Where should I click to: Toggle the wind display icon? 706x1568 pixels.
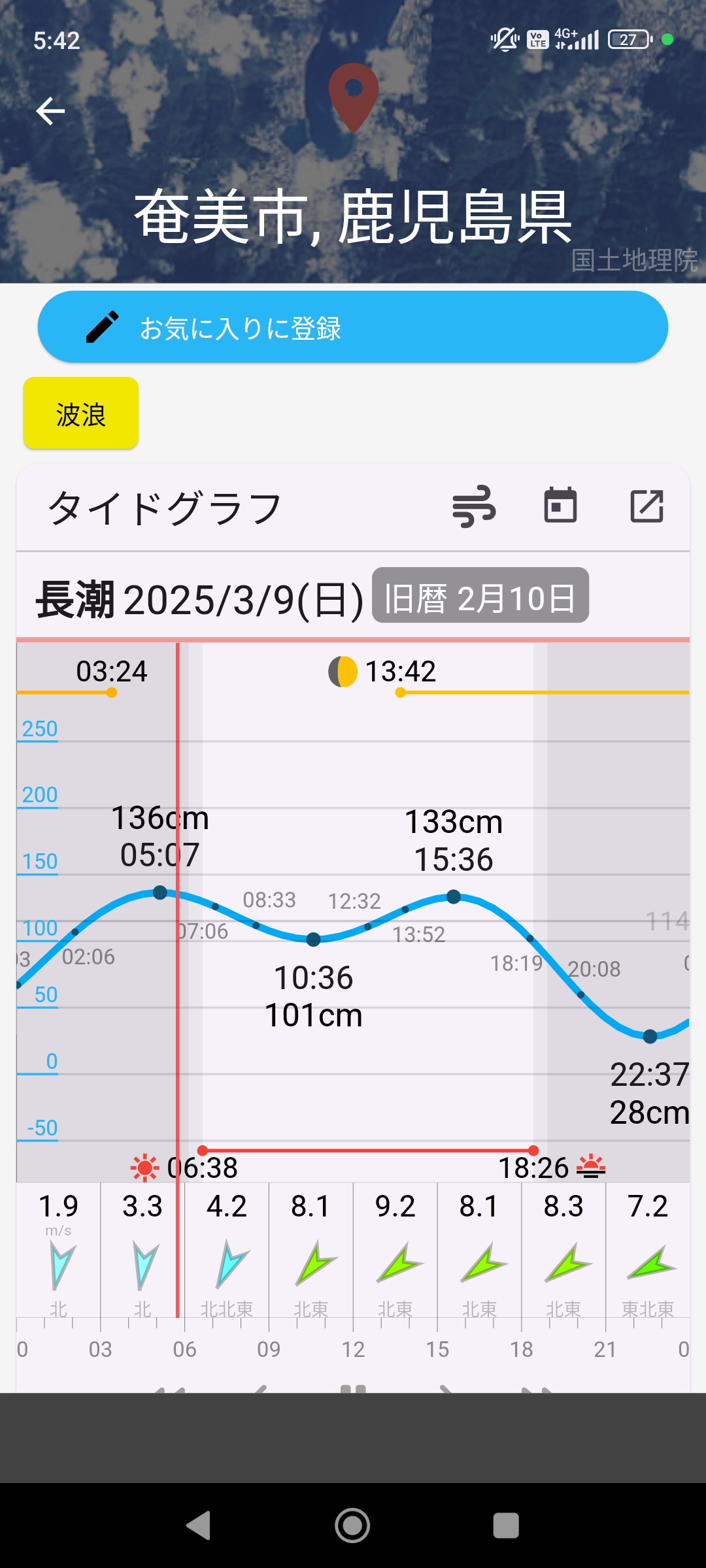474,506
